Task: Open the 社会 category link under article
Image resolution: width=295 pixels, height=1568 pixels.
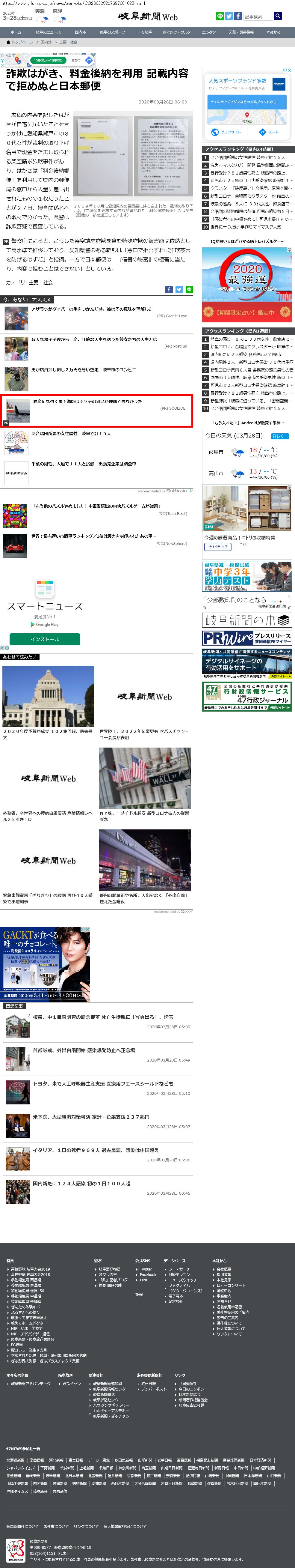Action: pyautogui.click(x=48, y=282)
